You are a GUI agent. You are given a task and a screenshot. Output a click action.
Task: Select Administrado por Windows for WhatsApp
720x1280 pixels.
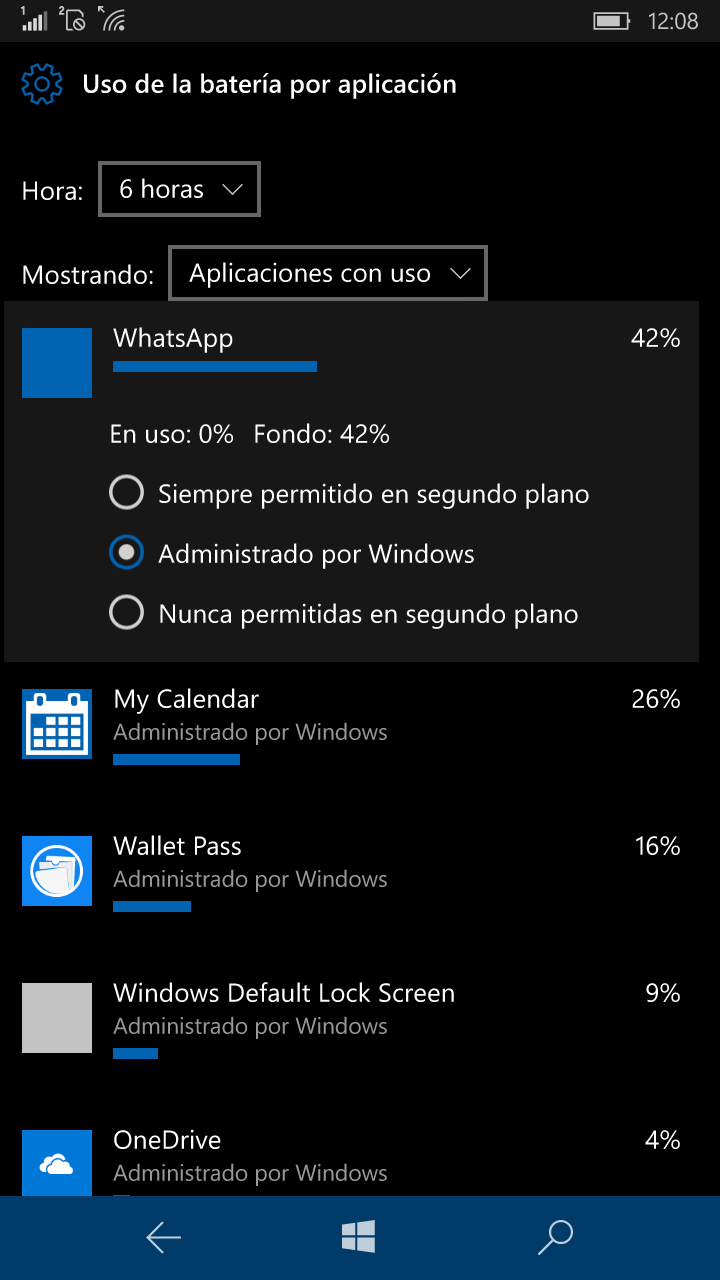(x=127, y=553)
